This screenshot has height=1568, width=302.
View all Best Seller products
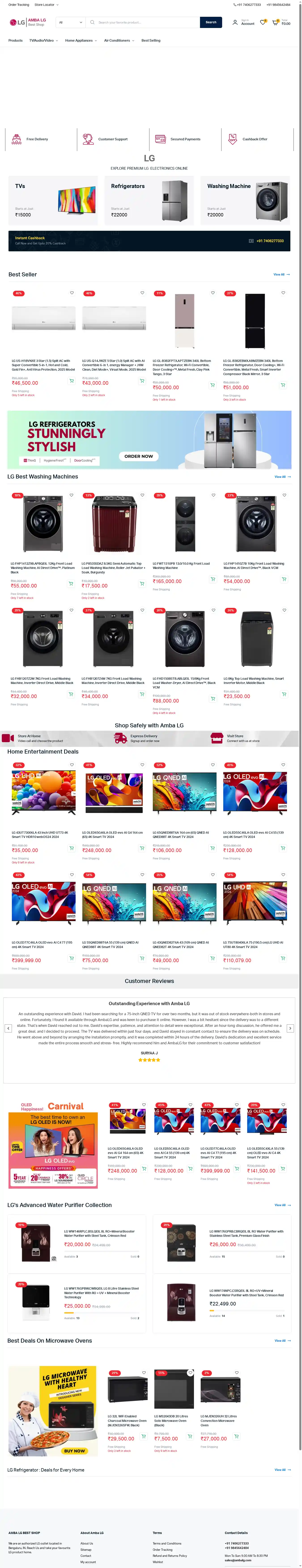tap(281, 275)
